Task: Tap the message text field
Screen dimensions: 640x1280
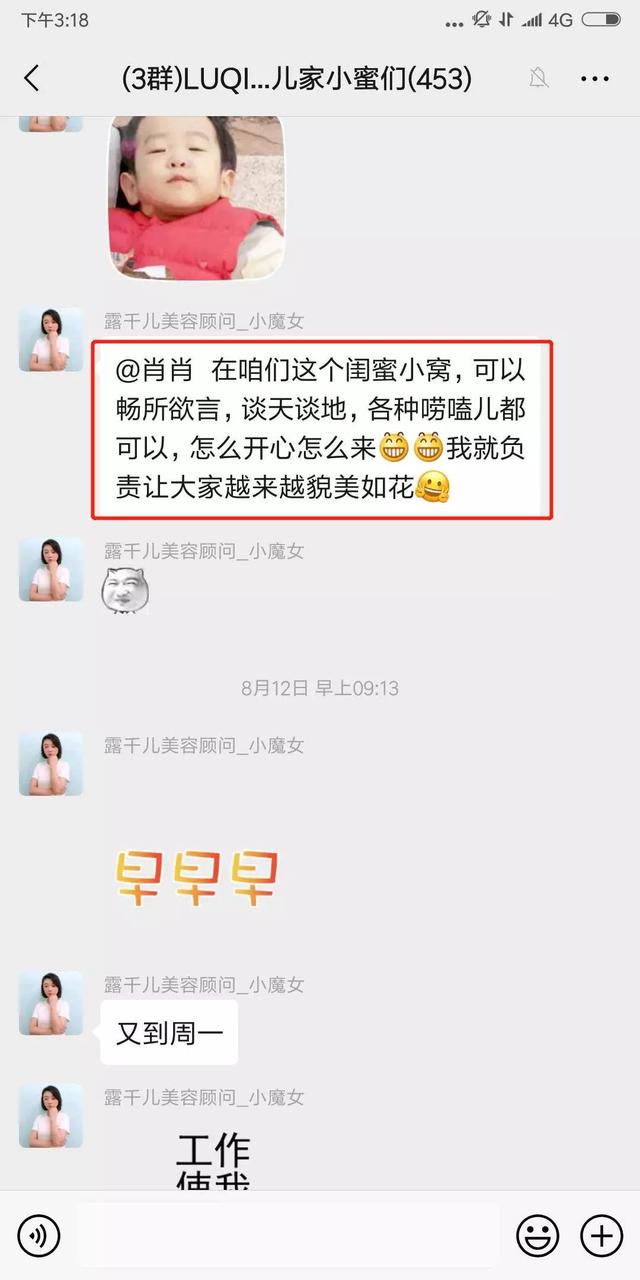Action: (288, 1236)
